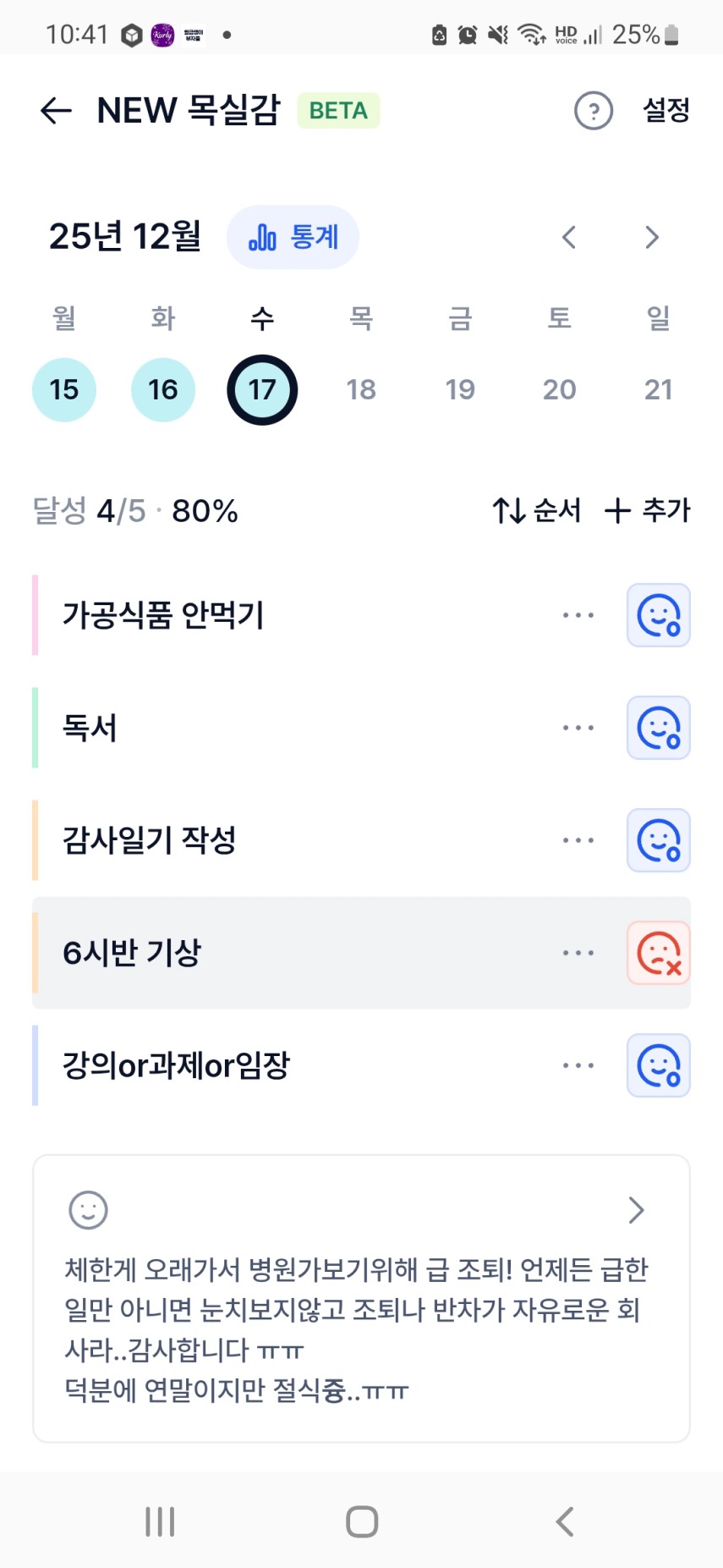Image resolution: width=723 pixels, height=1568 pixels.
Task: Add a new habit with 추가
Action: [x=648, y=510]
